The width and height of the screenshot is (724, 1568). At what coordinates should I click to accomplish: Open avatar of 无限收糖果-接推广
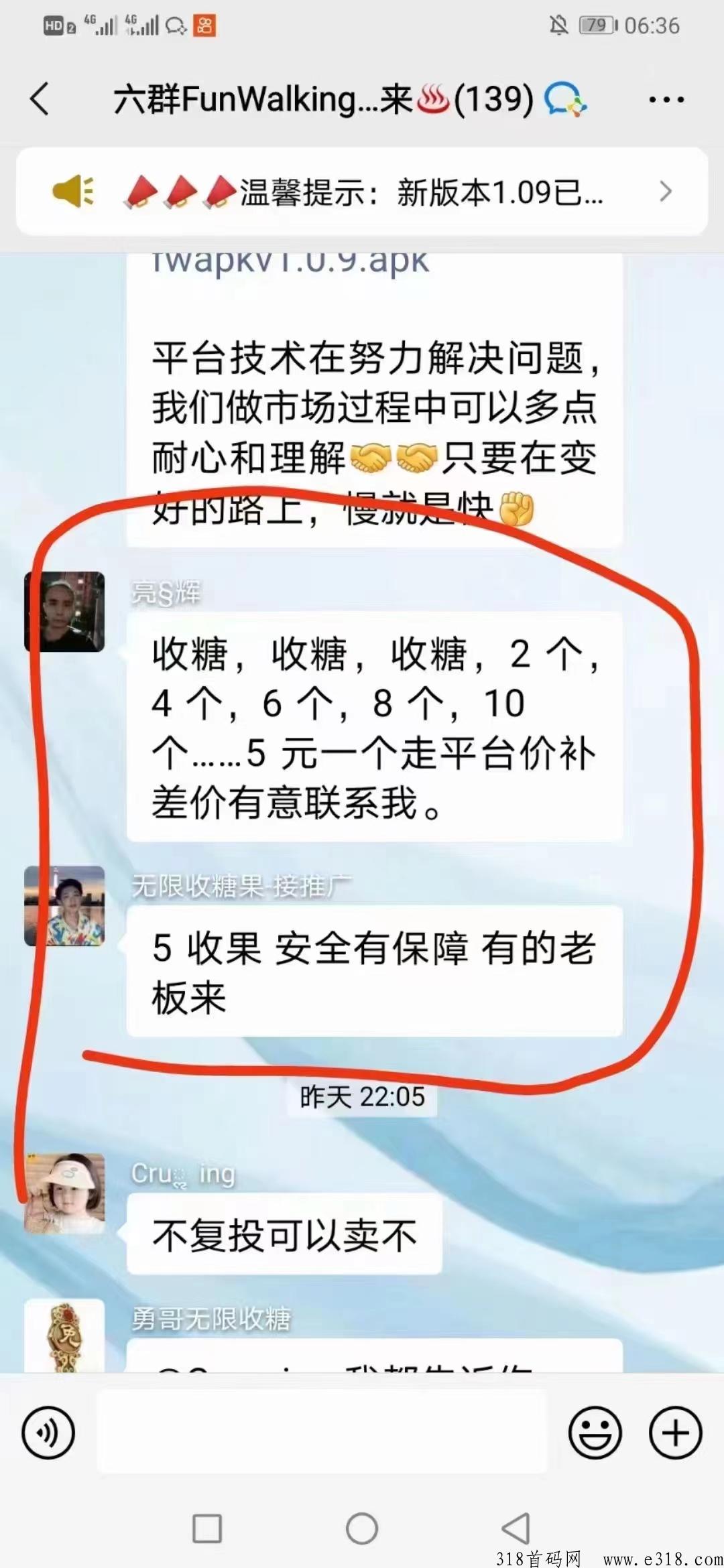(x=64, y=906)
